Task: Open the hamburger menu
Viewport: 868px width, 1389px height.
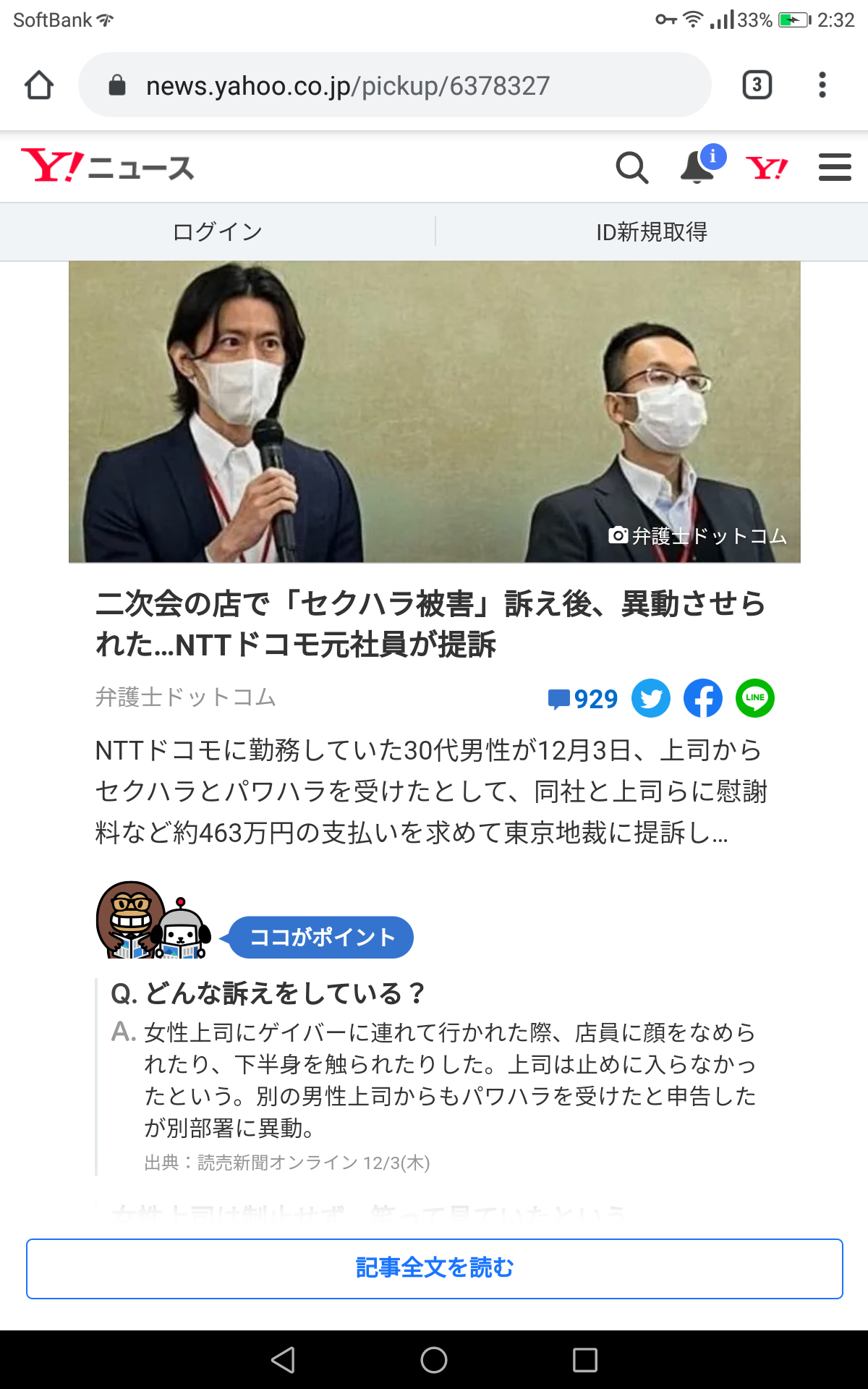Action: click(x=835, y=168)
